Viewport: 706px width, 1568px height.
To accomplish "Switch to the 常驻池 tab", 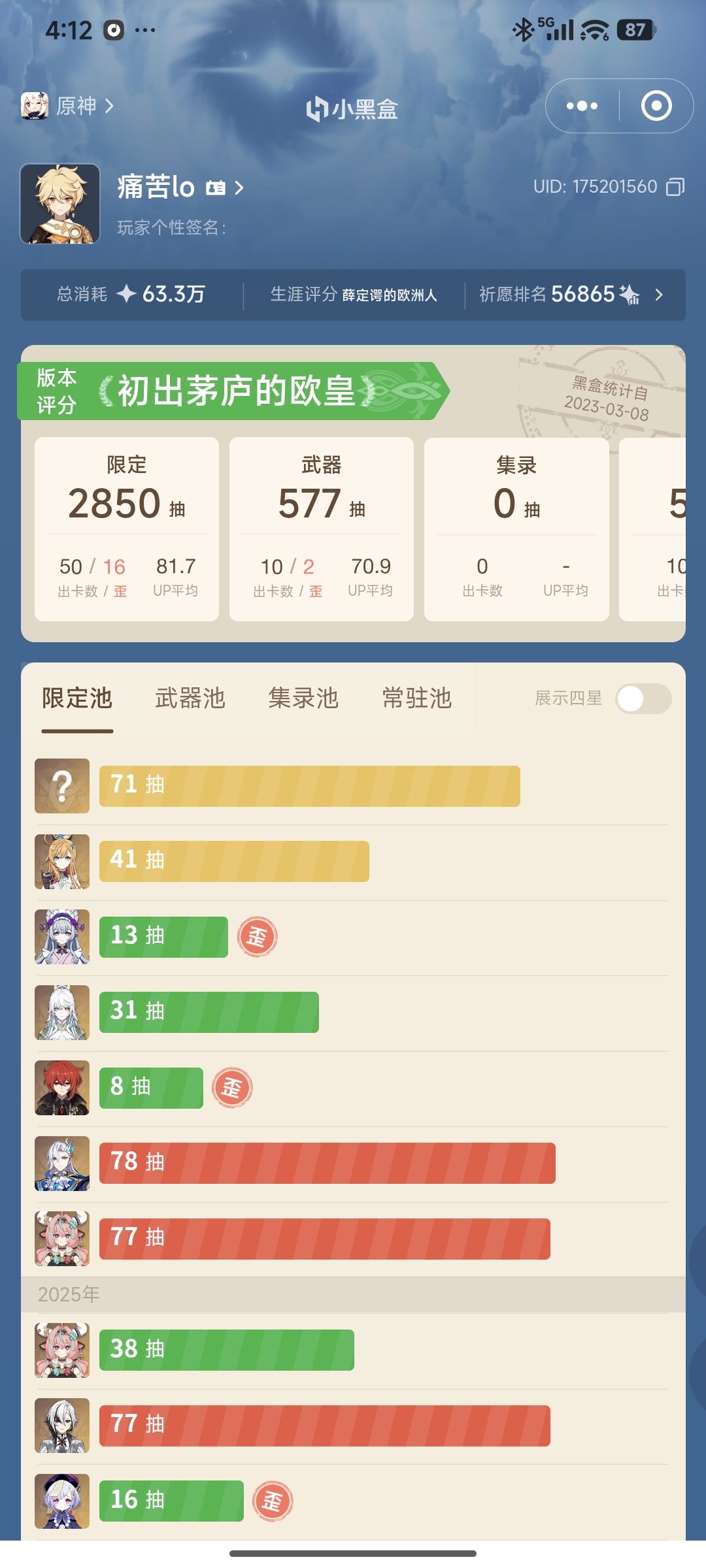I will point(417,698).
